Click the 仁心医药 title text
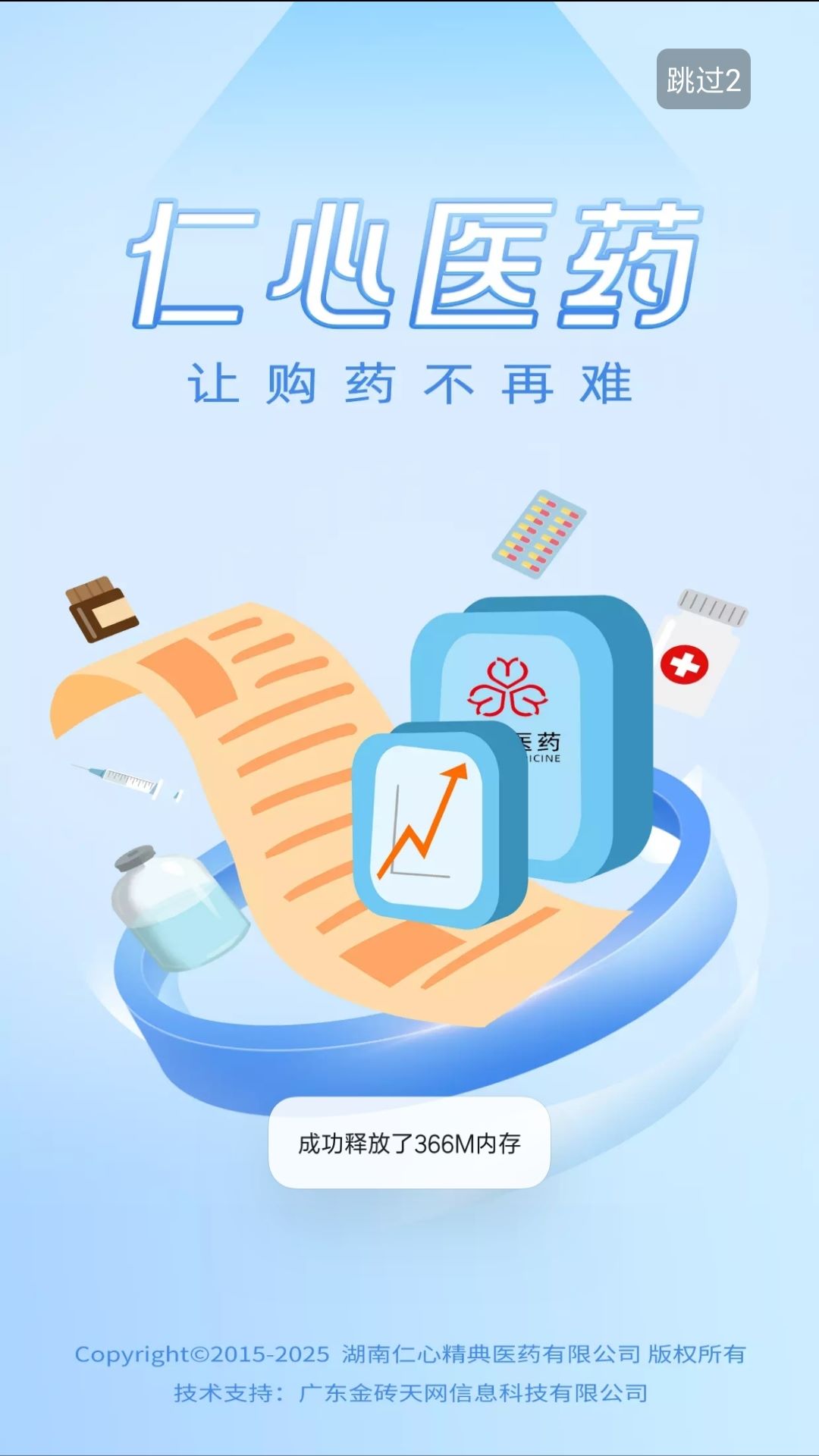This screenshot has width=819, height=1456. 409,265
